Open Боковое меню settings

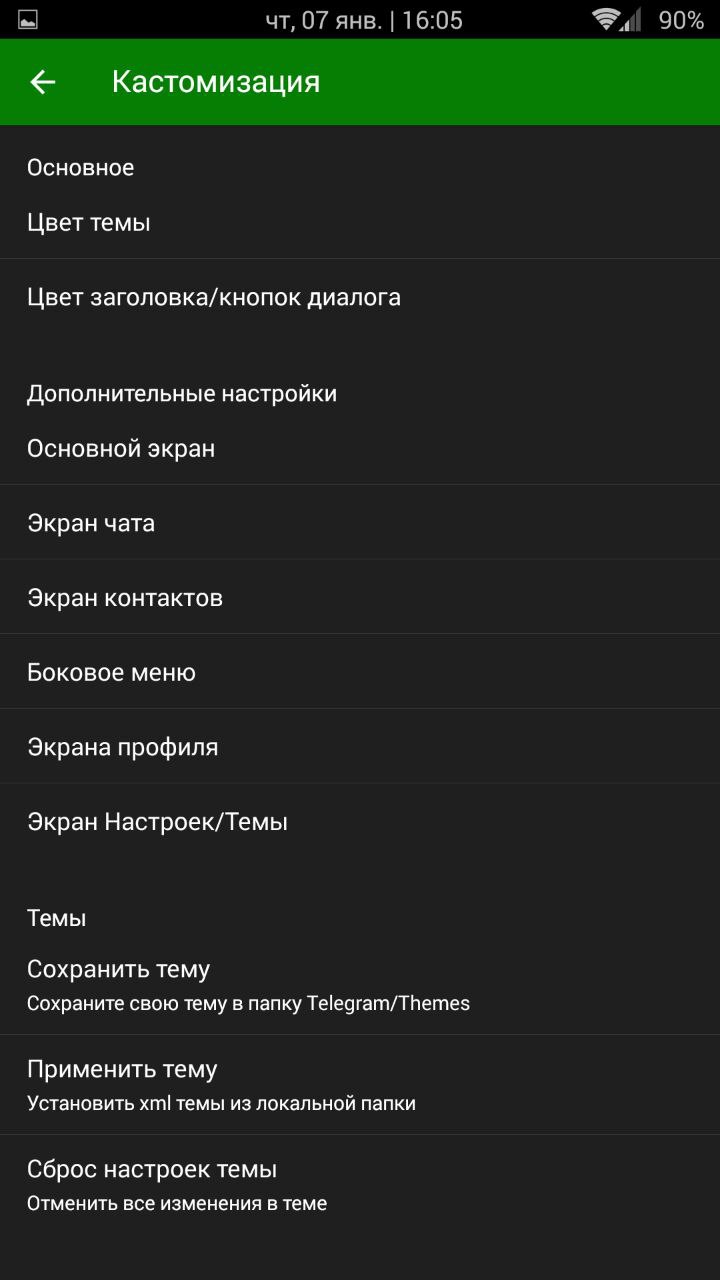[360, 673]
